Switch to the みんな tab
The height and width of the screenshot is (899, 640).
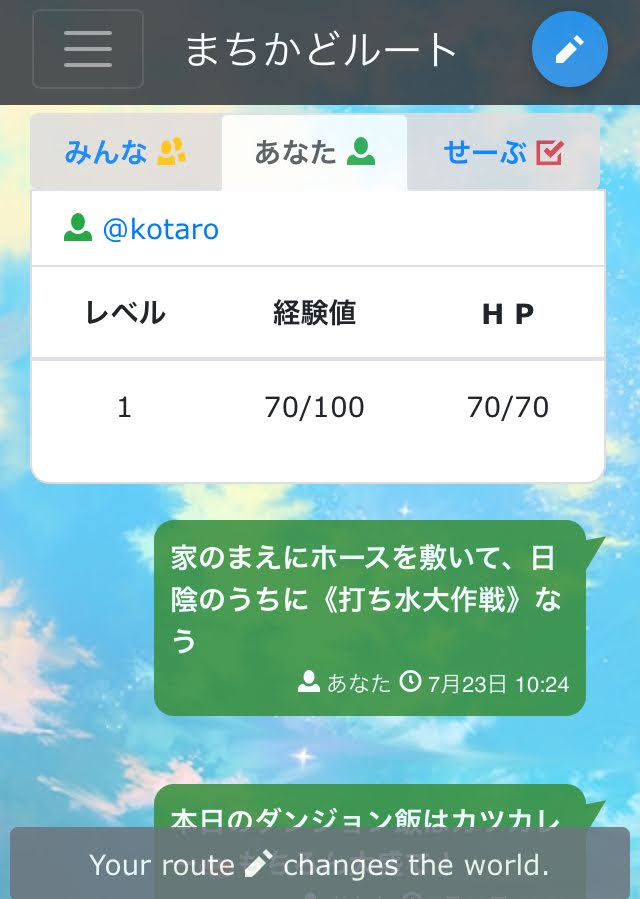point(125,153)
